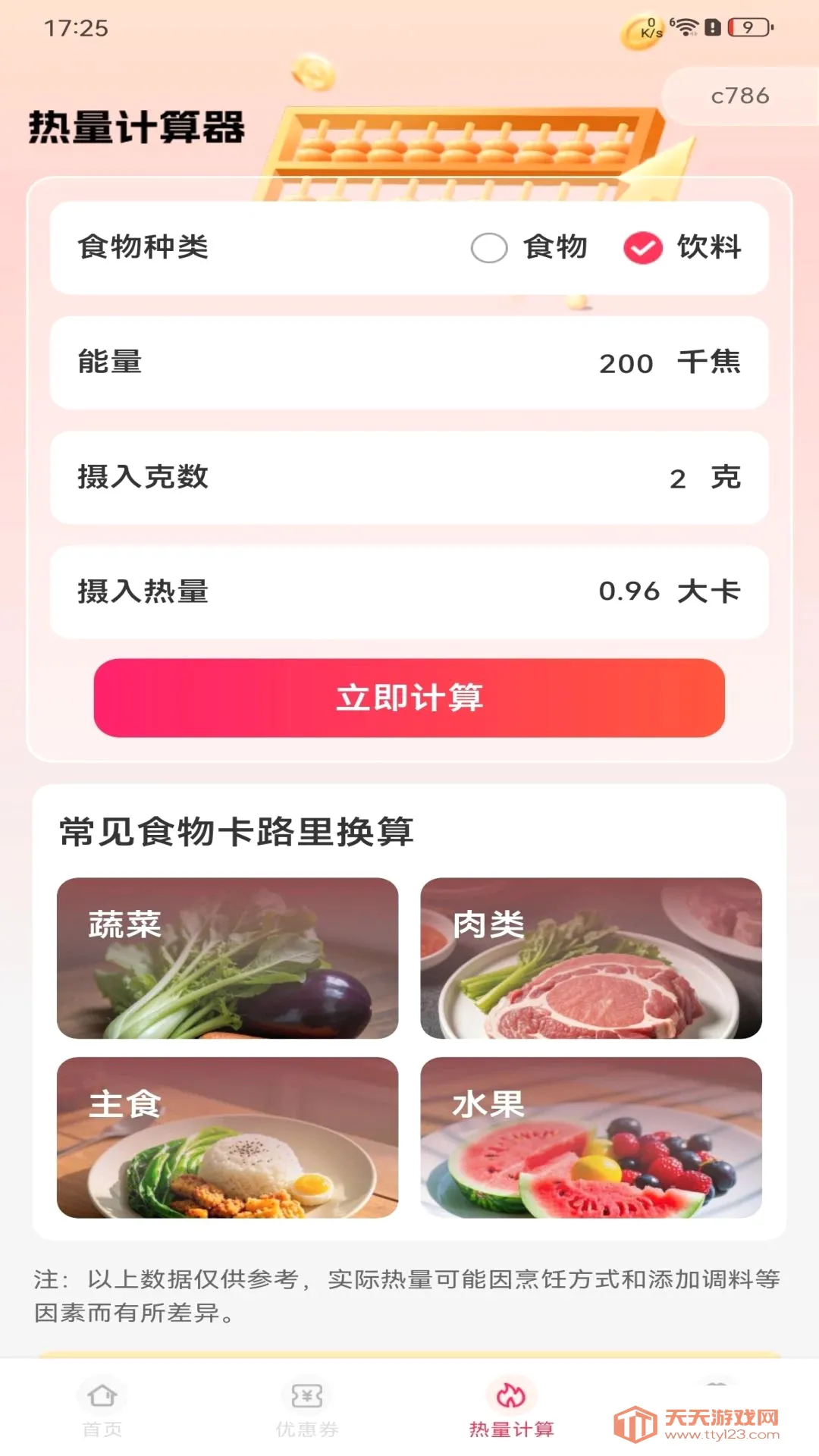Tap the 立即计算 button

point(409,698)
